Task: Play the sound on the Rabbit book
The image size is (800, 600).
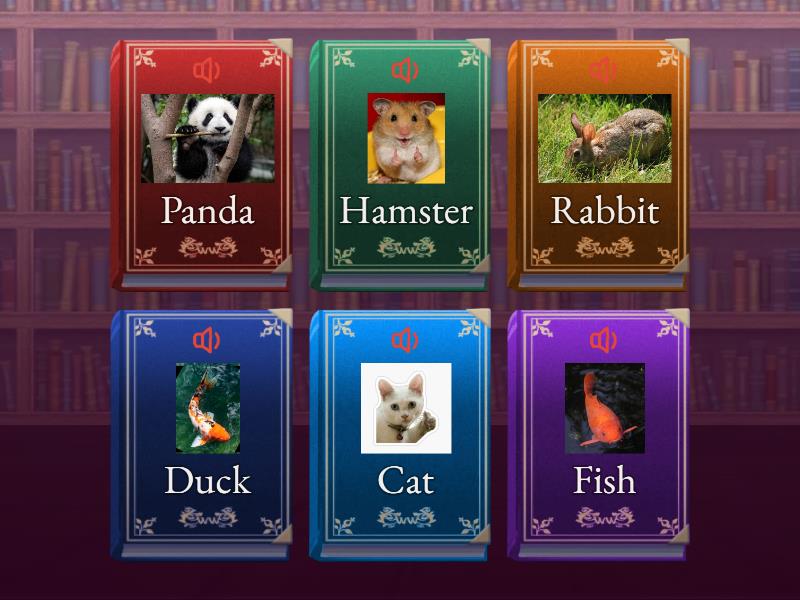Action: [604, 71]
